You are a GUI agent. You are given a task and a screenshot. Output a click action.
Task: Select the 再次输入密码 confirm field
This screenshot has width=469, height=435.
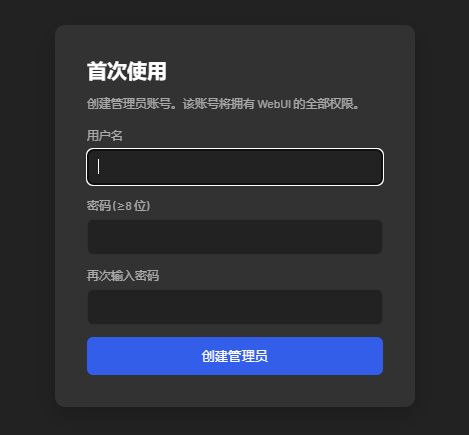235,307
